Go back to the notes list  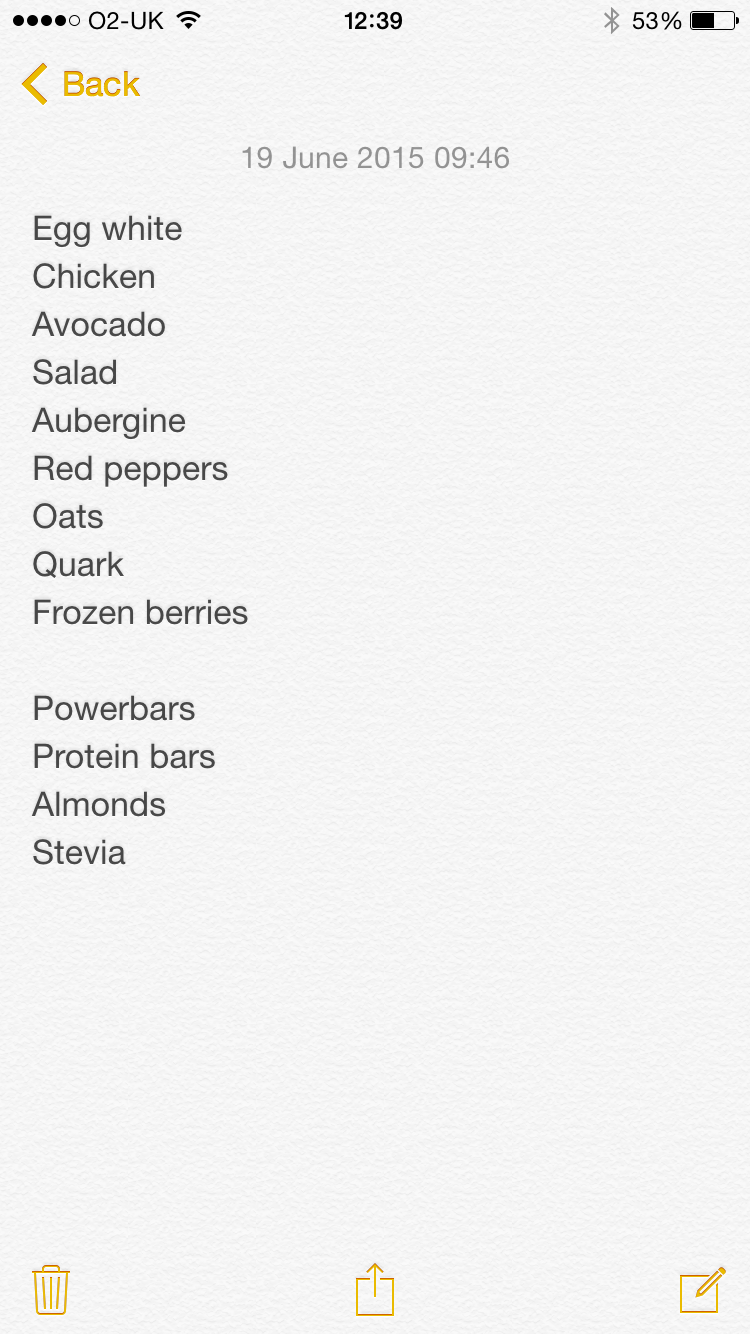click(x=80, y=84)
